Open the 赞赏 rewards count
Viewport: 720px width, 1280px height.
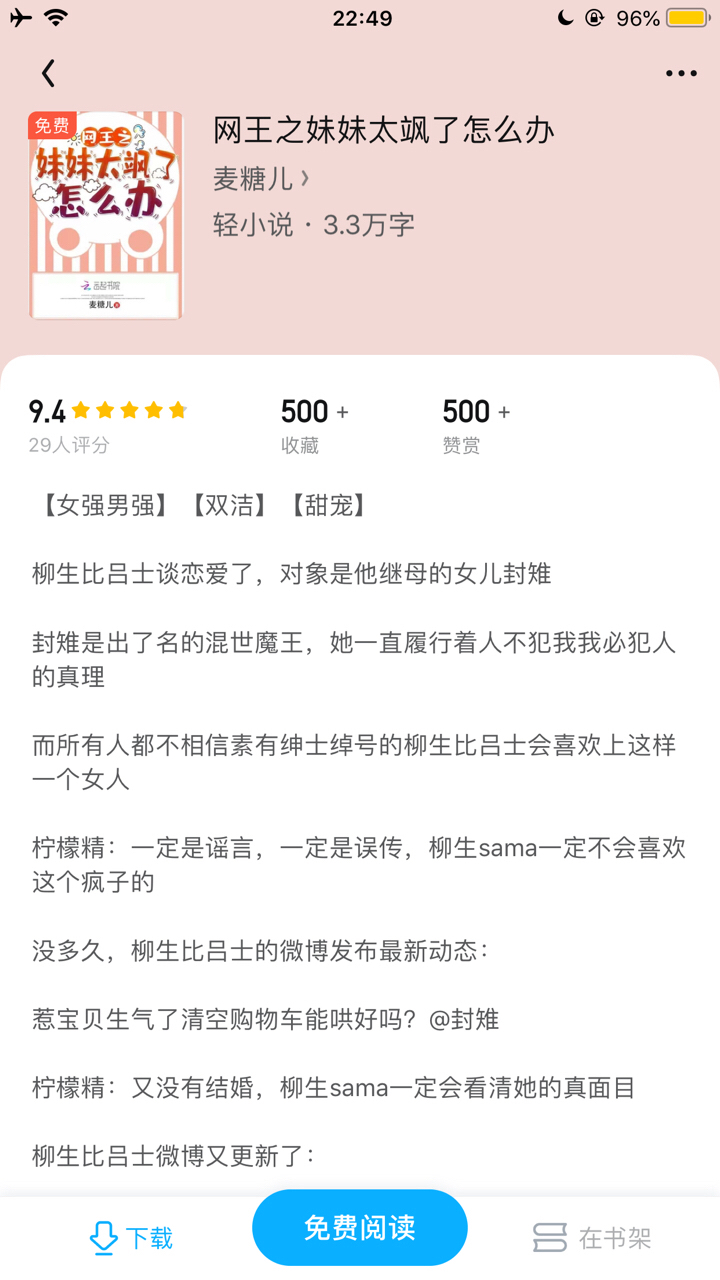pos(476,425)
